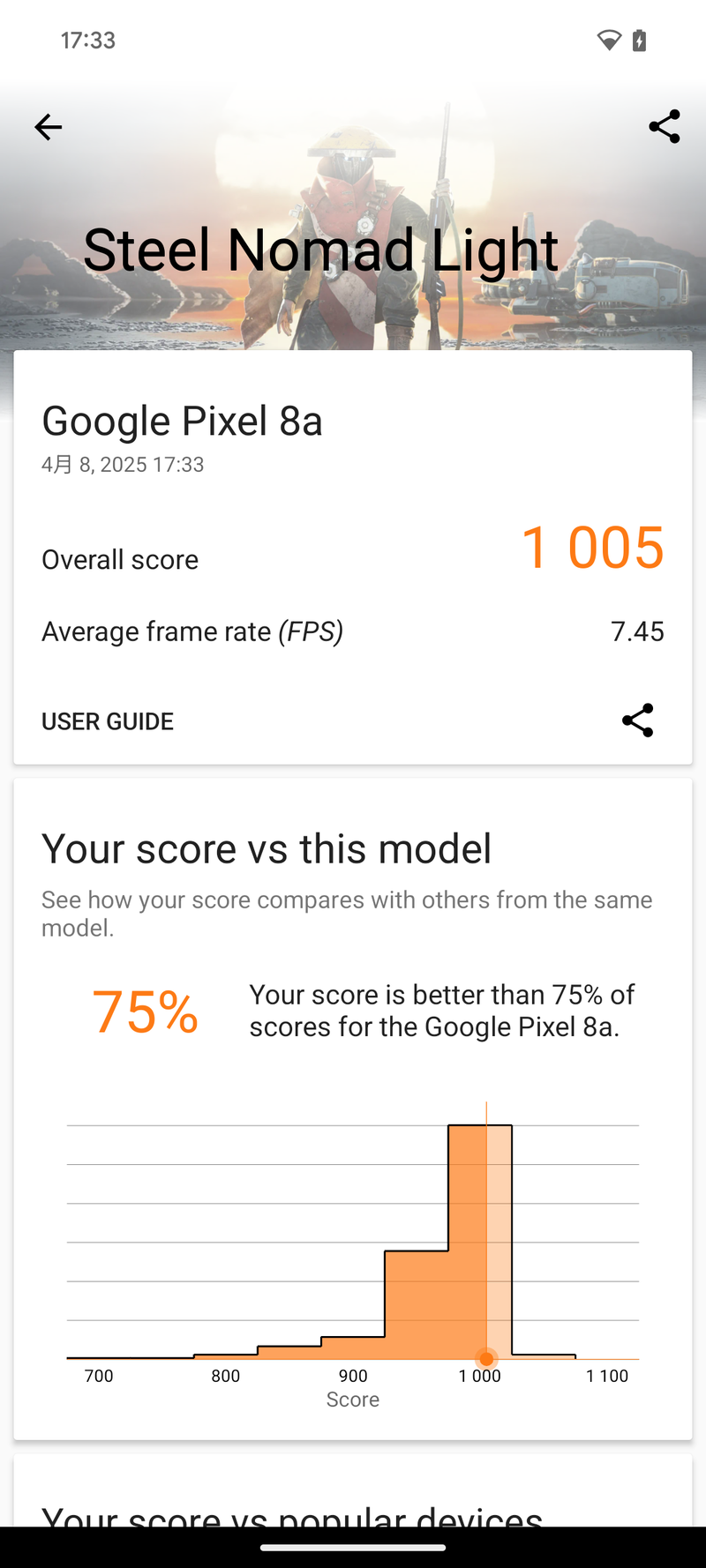Screen dimensions: 706x1568
Task: Click the clock showing 17:33
Action: 88,40
